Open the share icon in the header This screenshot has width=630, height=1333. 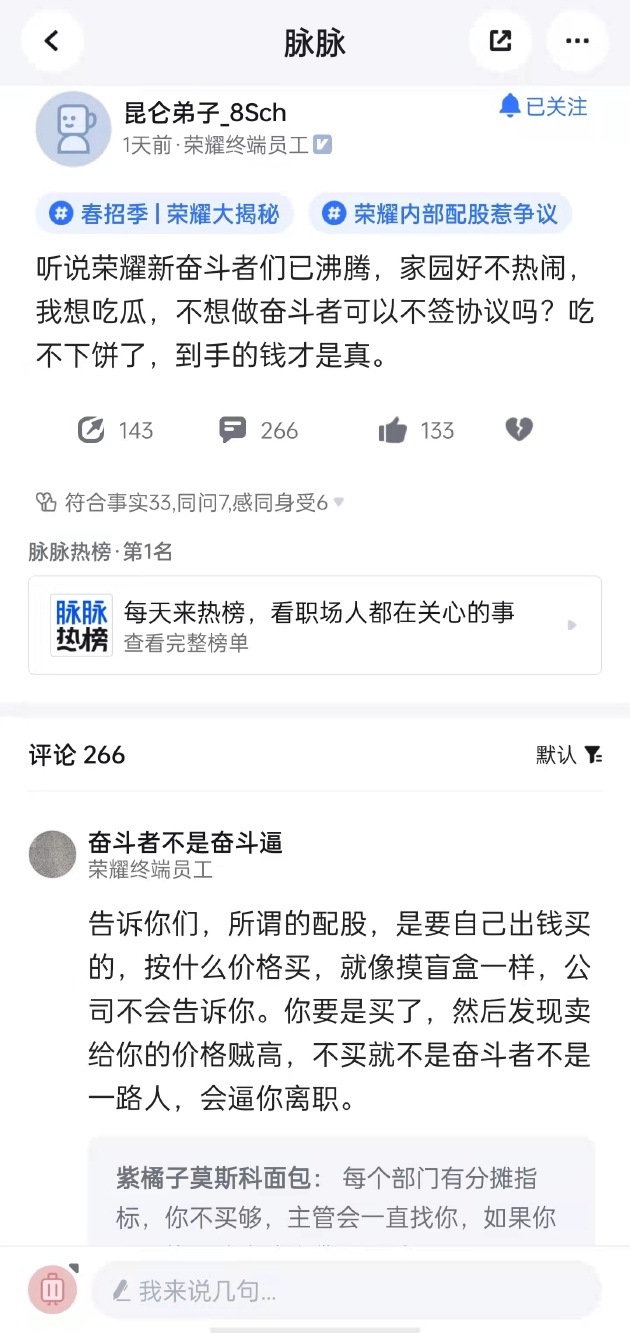pyautogui.click(x=500, y=42)
